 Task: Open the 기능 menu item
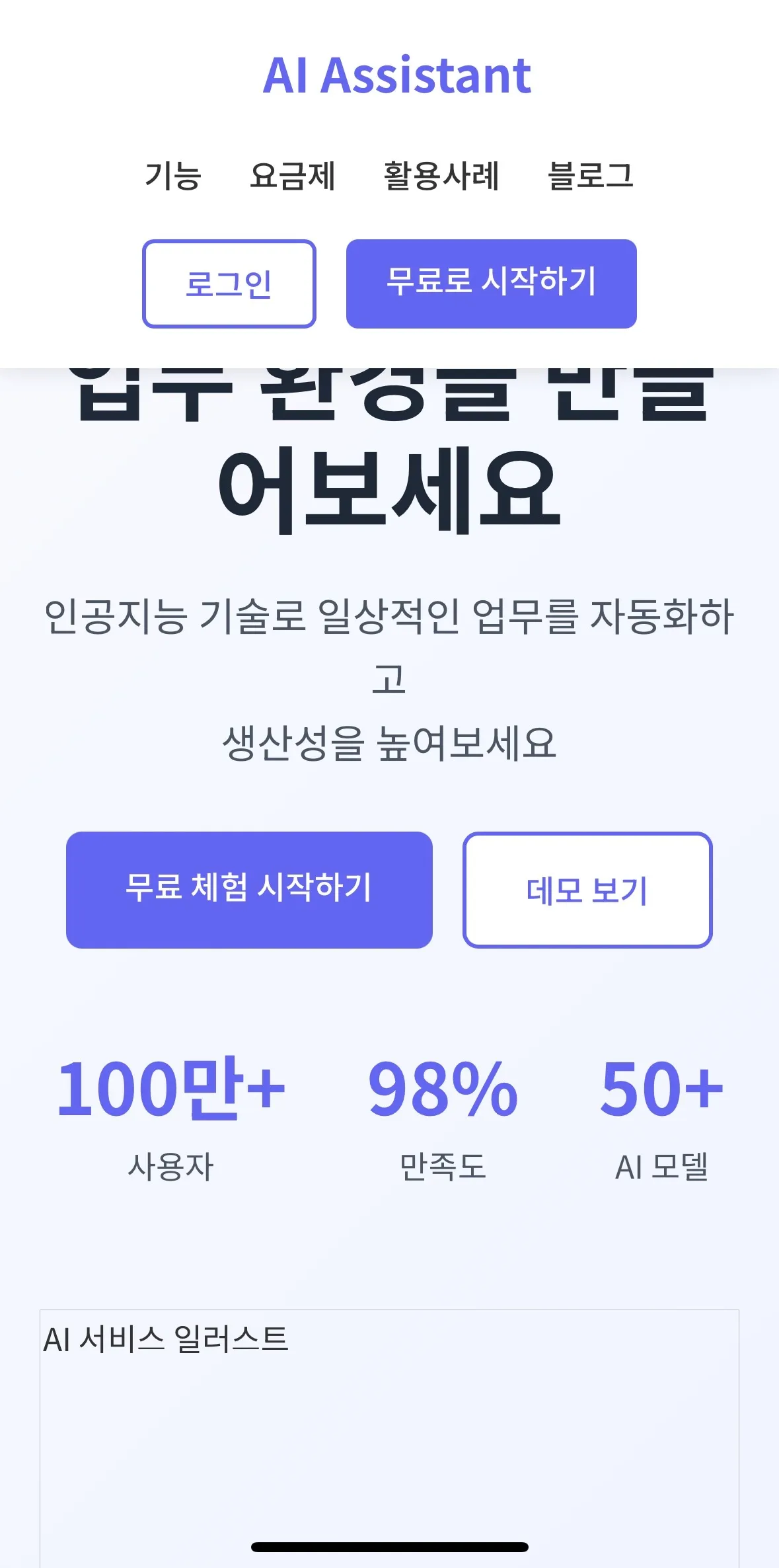pyautogui.click(x=172, y=175)
